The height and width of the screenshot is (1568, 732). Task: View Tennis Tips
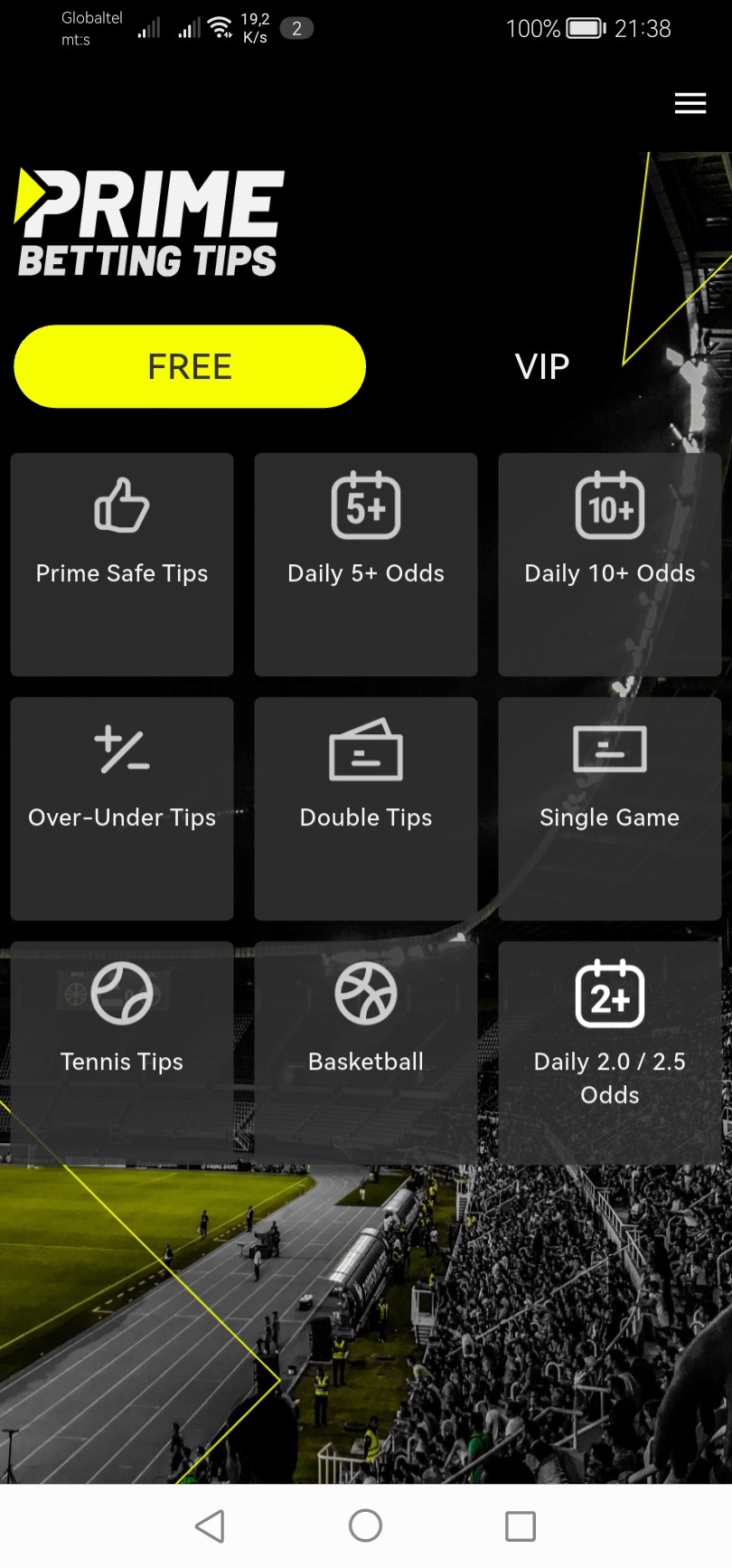click(122, 1053)
